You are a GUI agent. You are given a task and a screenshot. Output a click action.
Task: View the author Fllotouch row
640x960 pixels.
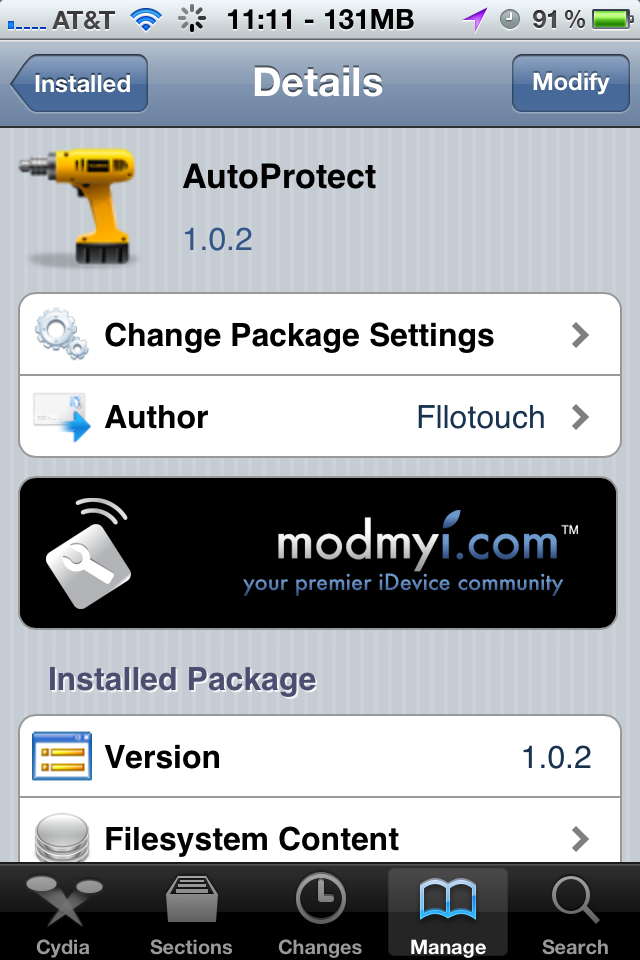click(320, 417)
